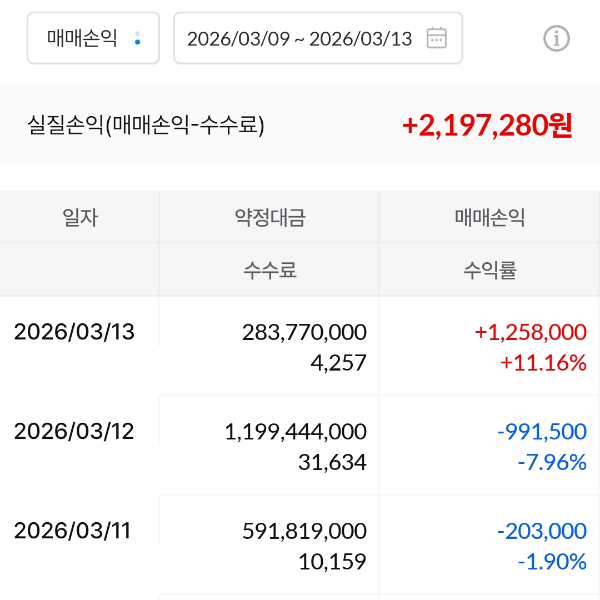Tap the info icon
The image size is (600, 600).
(x=556, y=39)
